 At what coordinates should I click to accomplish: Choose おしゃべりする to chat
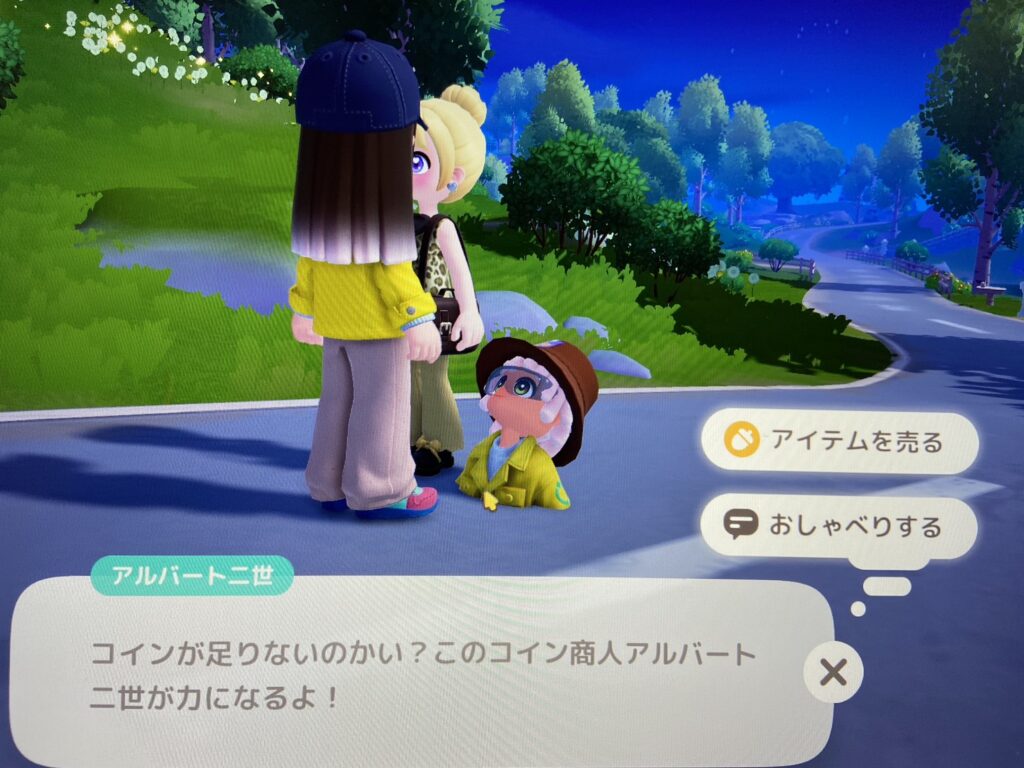[x=838, y=526]
